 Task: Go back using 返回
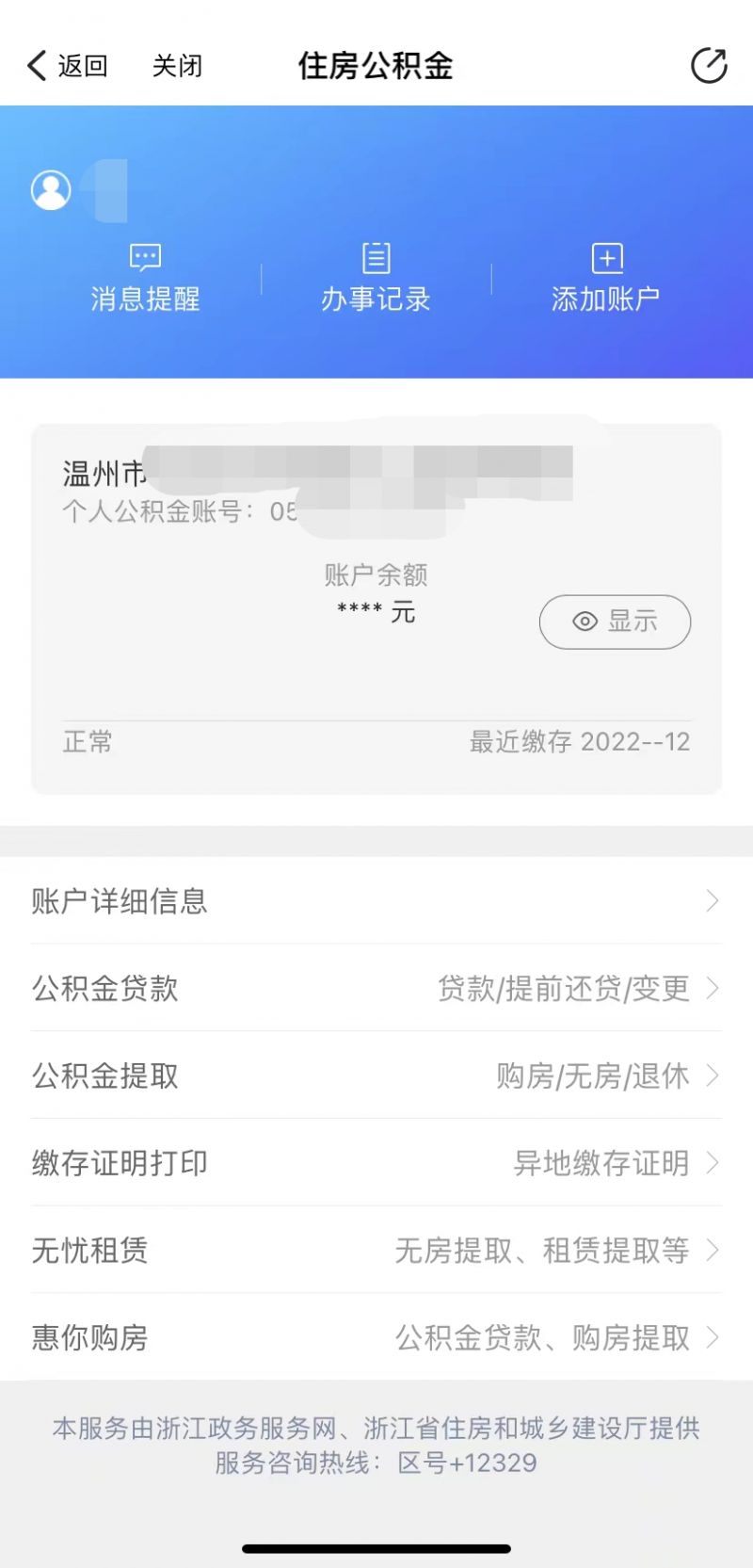point(68,66)
